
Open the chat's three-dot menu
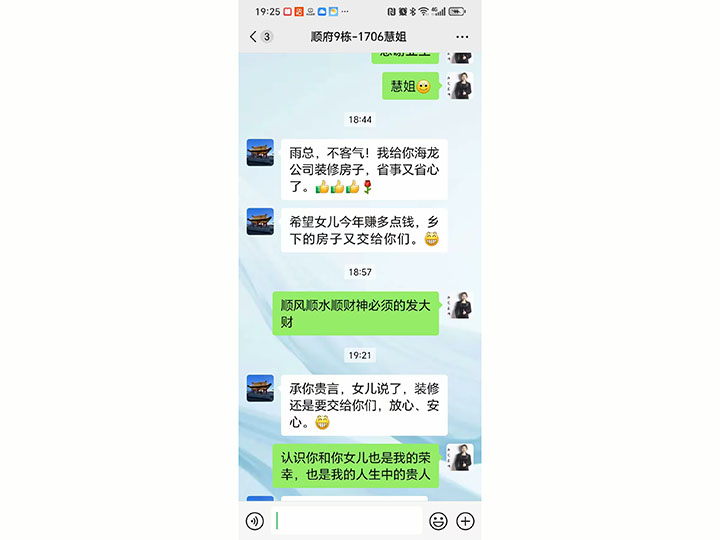[x=462, y=37]
